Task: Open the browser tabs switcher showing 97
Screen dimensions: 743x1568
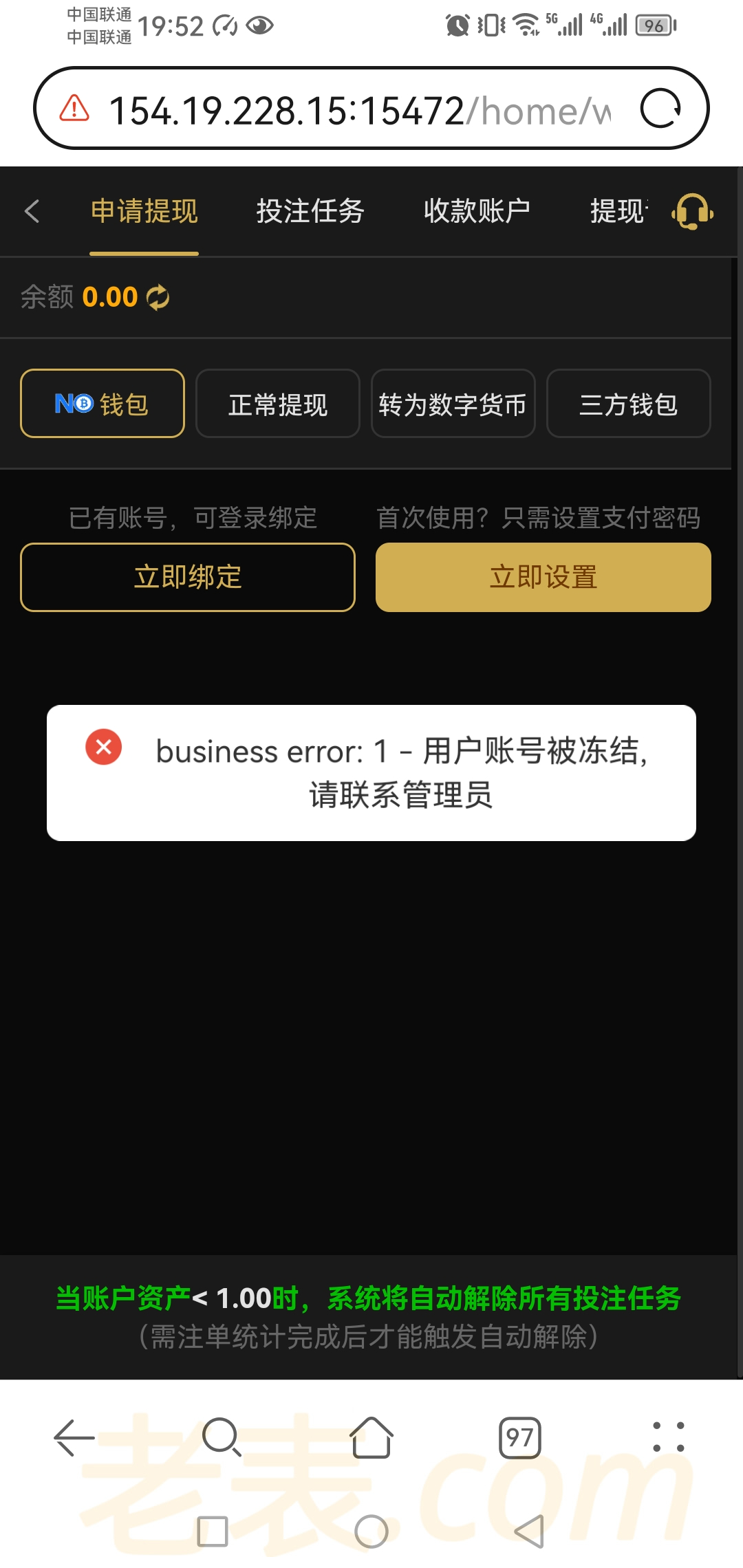Action: (x=519, y=1437)
